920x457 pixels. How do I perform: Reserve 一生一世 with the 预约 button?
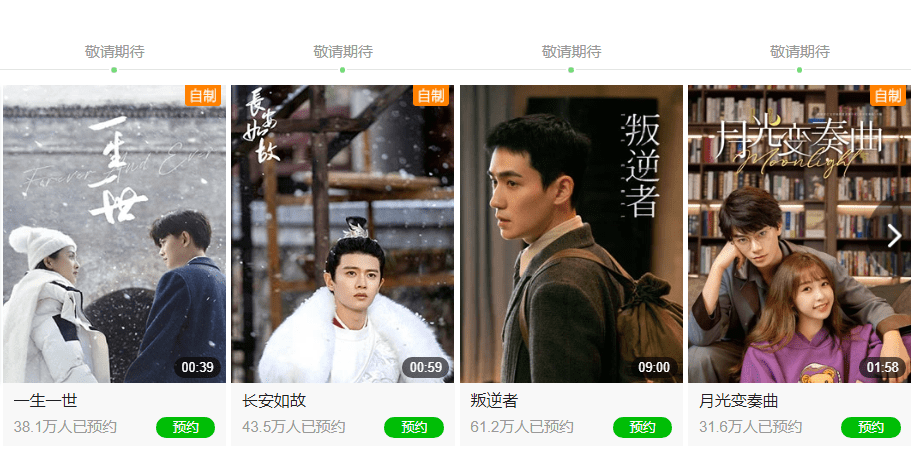point(185,428)
